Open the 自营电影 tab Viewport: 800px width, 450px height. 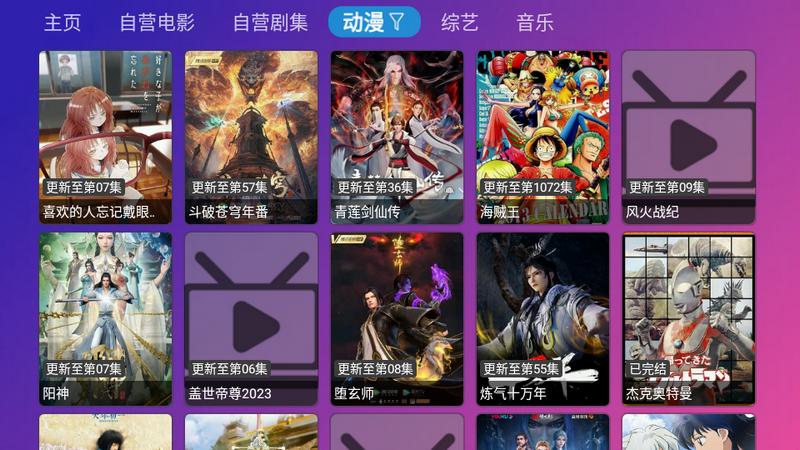tap(157, 22)
